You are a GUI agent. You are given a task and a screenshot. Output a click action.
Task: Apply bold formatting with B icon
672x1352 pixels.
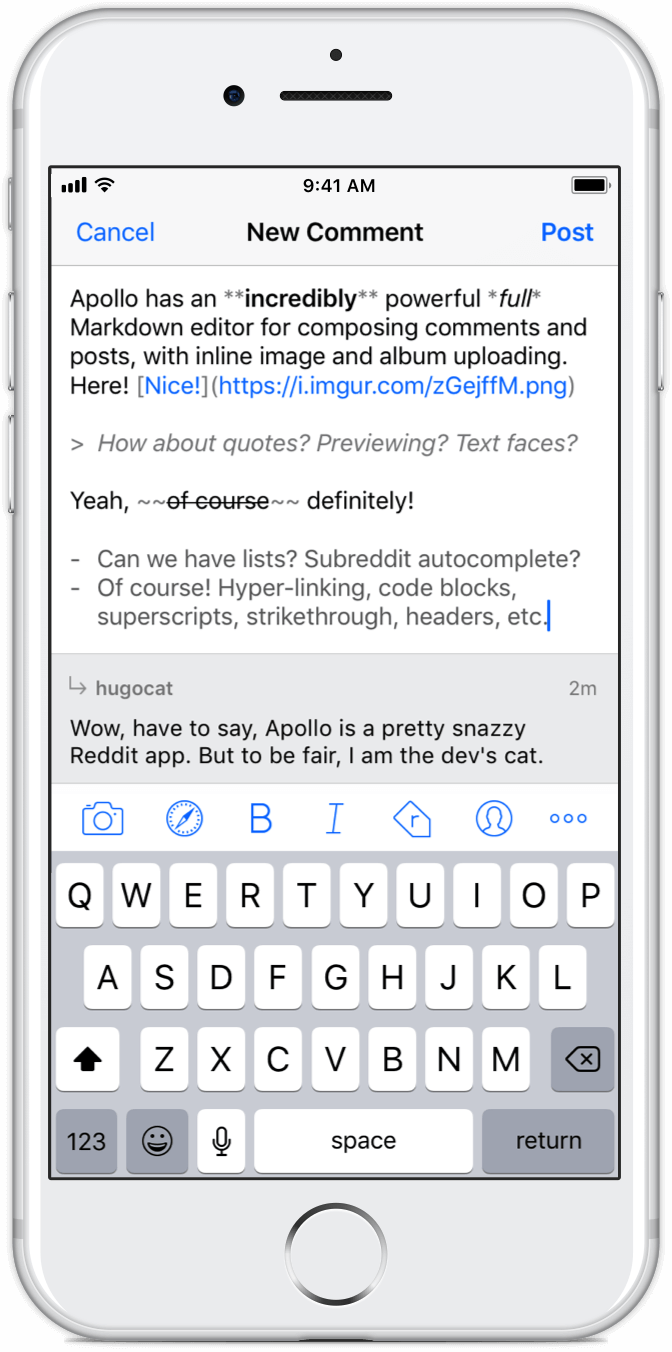[260, 819]
